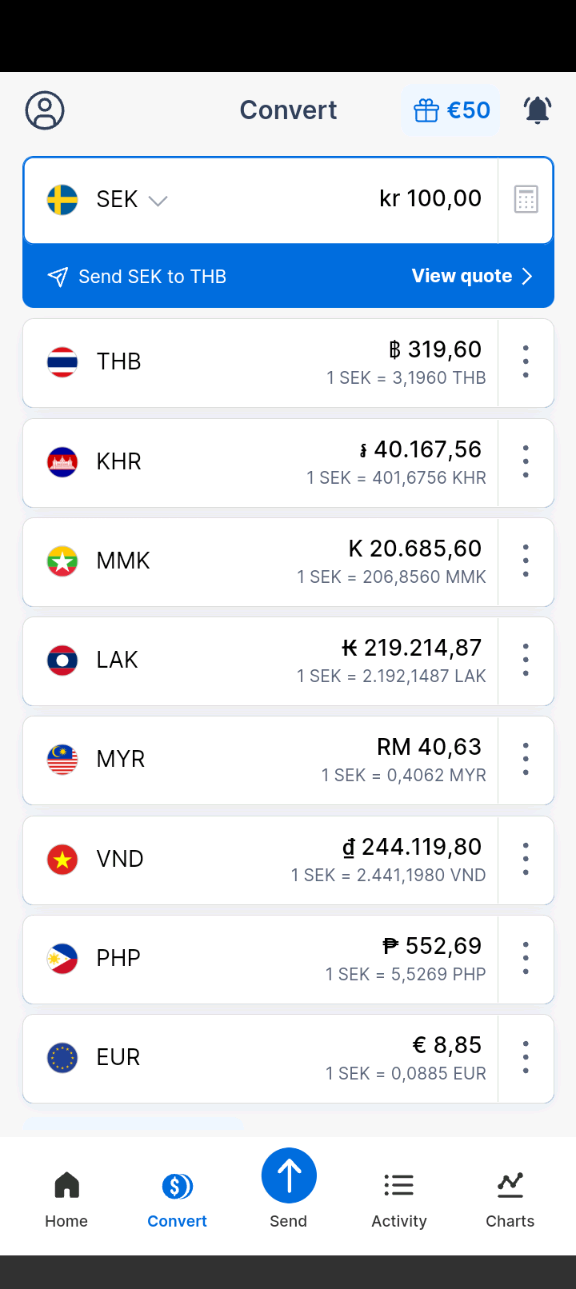Open the €50 gift reward
Viewport: 576px width, 1289px height.
coord(452,110)
